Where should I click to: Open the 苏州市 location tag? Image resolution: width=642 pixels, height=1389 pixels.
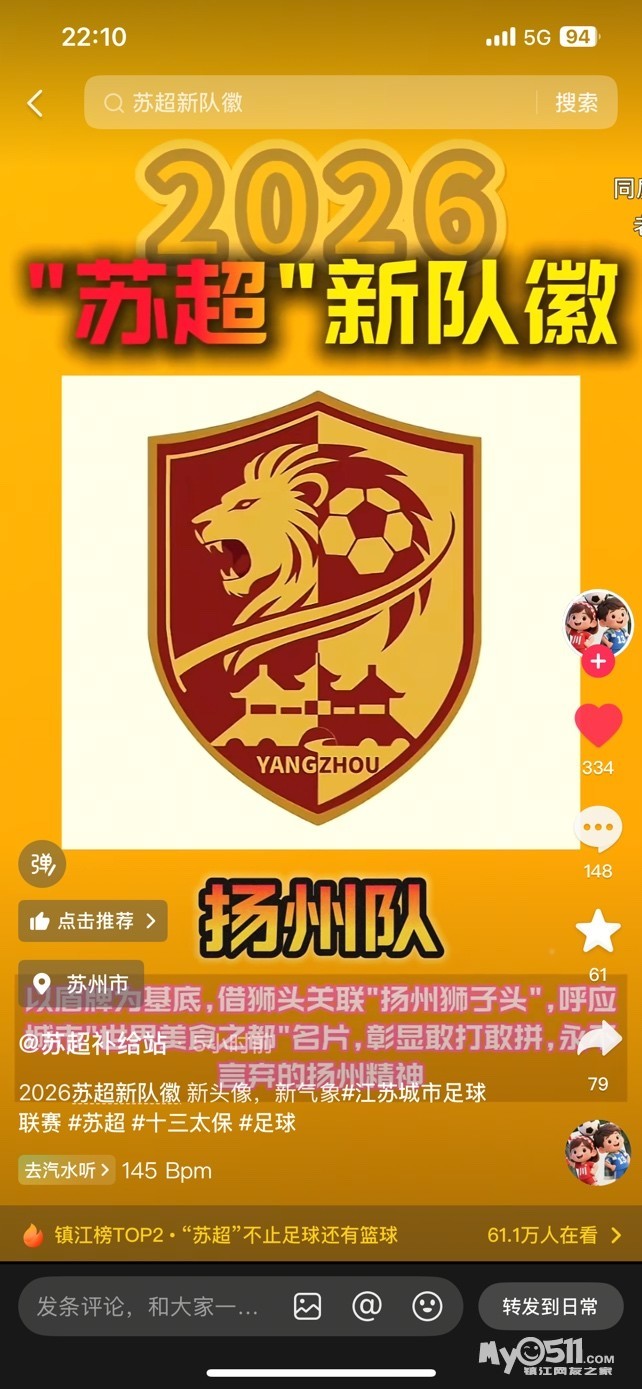[82, 981]
